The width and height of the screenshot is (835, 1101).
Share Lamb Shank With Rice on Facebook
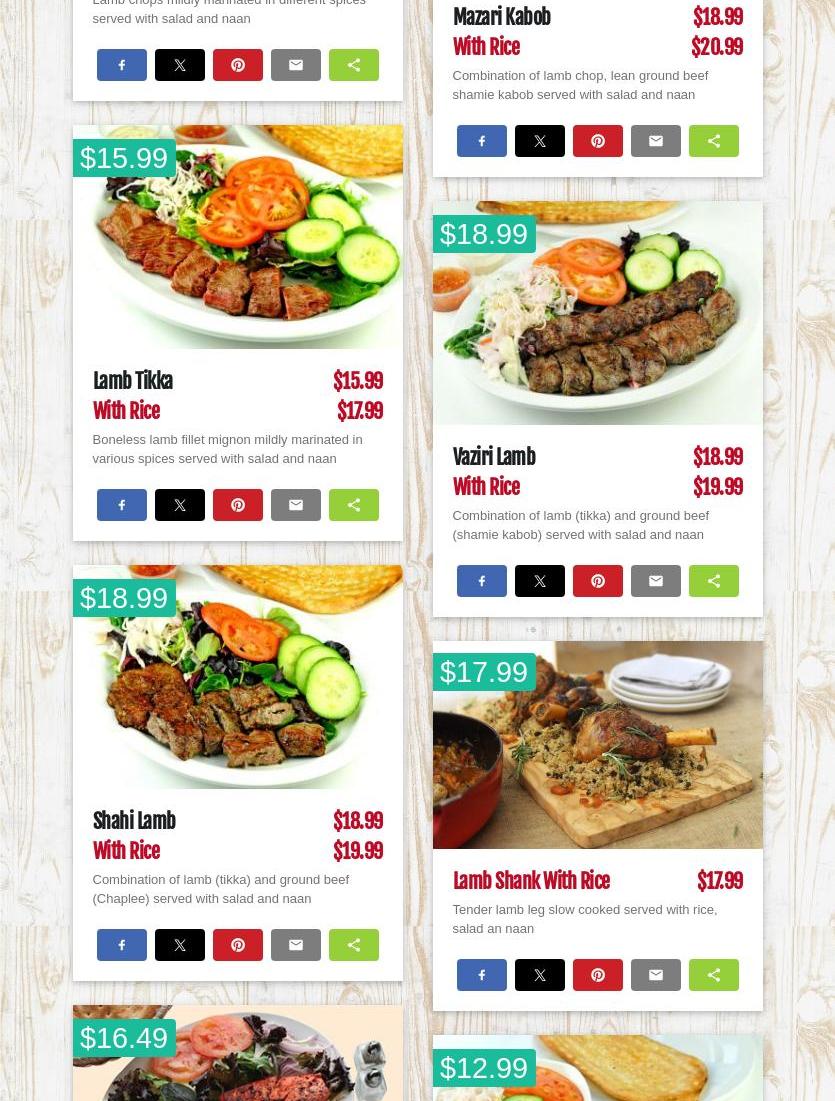(482, 975)
